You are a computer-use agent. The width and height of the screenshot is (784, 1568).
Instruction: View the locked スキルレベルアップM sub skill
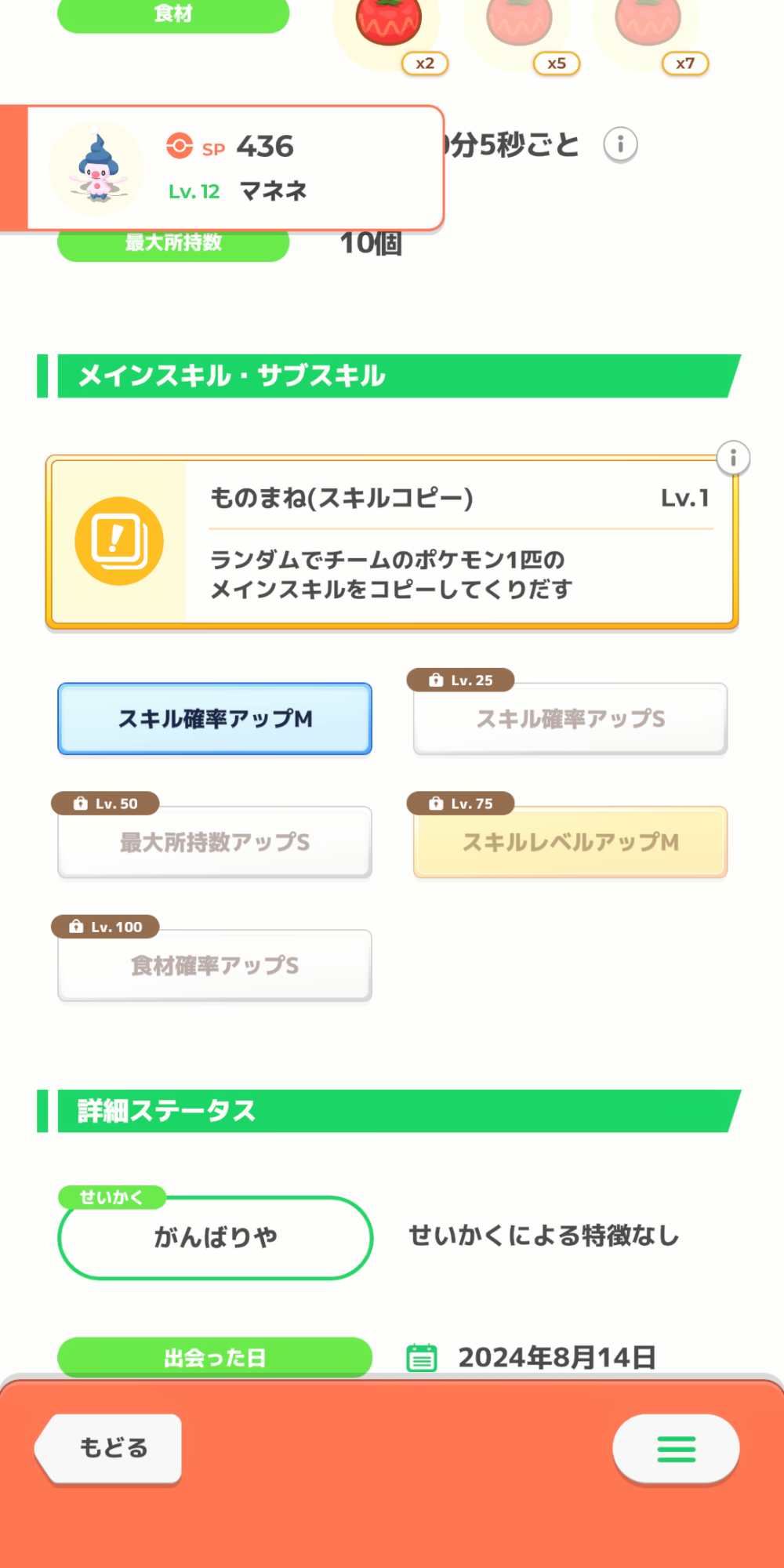(x=571, y=842)
